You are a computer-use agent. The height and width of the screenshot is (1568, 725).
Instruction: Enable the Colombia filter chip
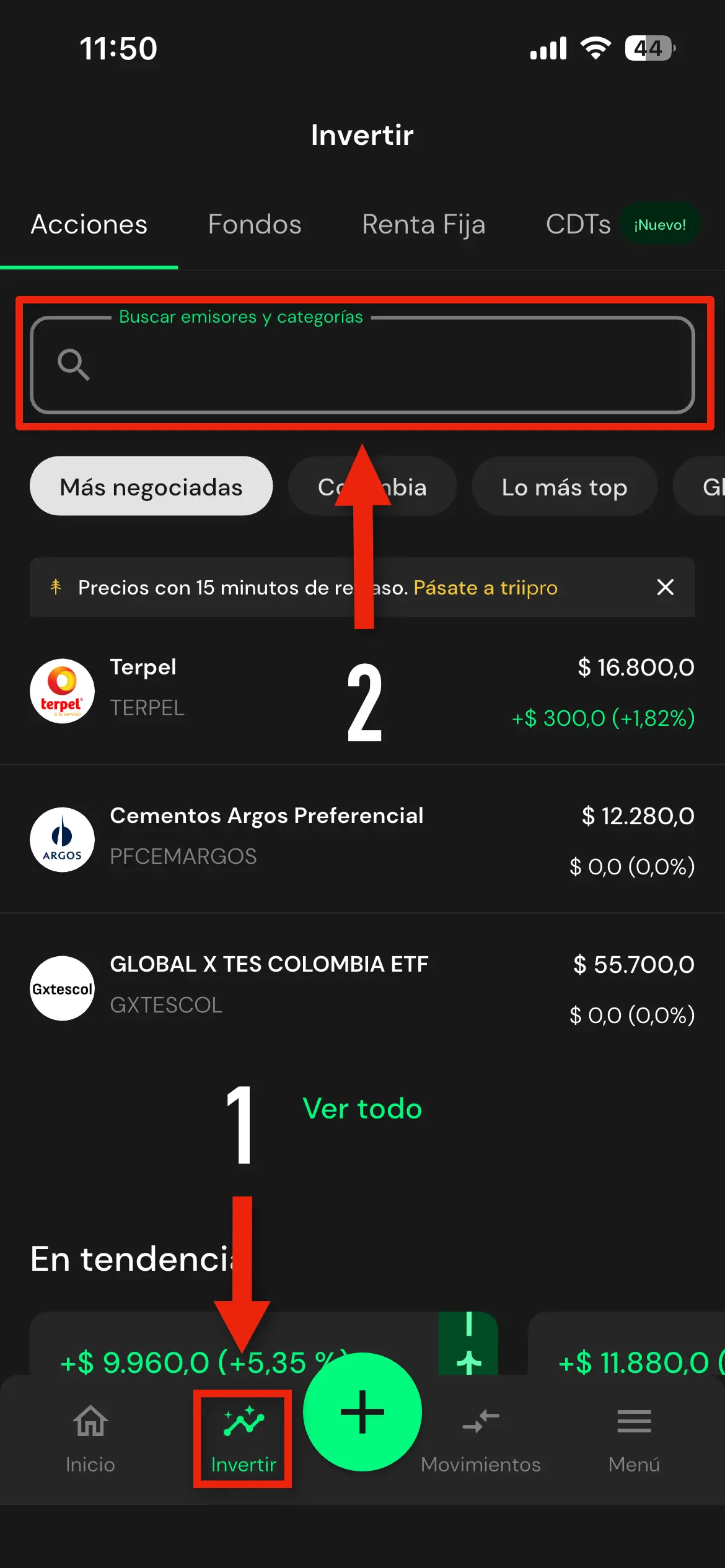(x=372, y=487)
